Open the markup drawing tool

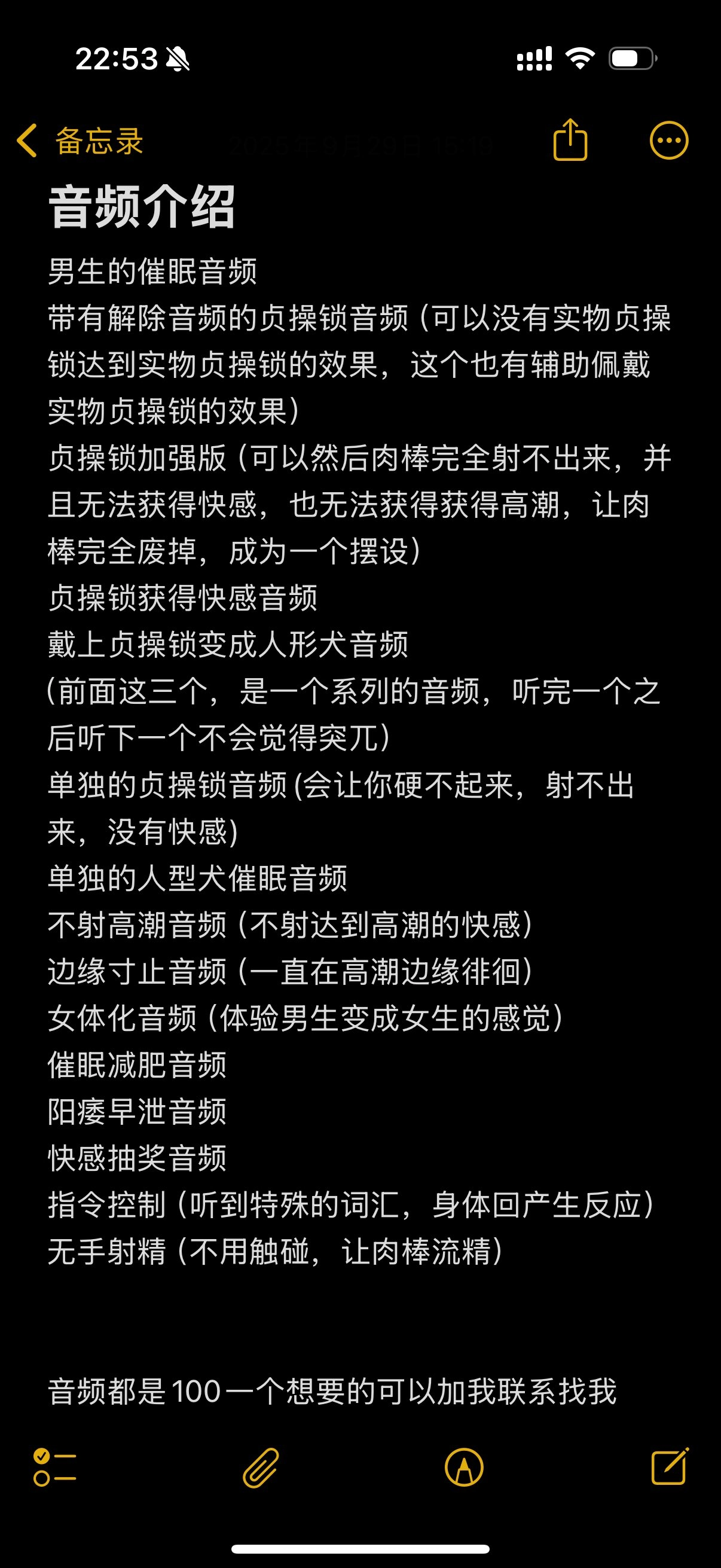[464, 1468]
